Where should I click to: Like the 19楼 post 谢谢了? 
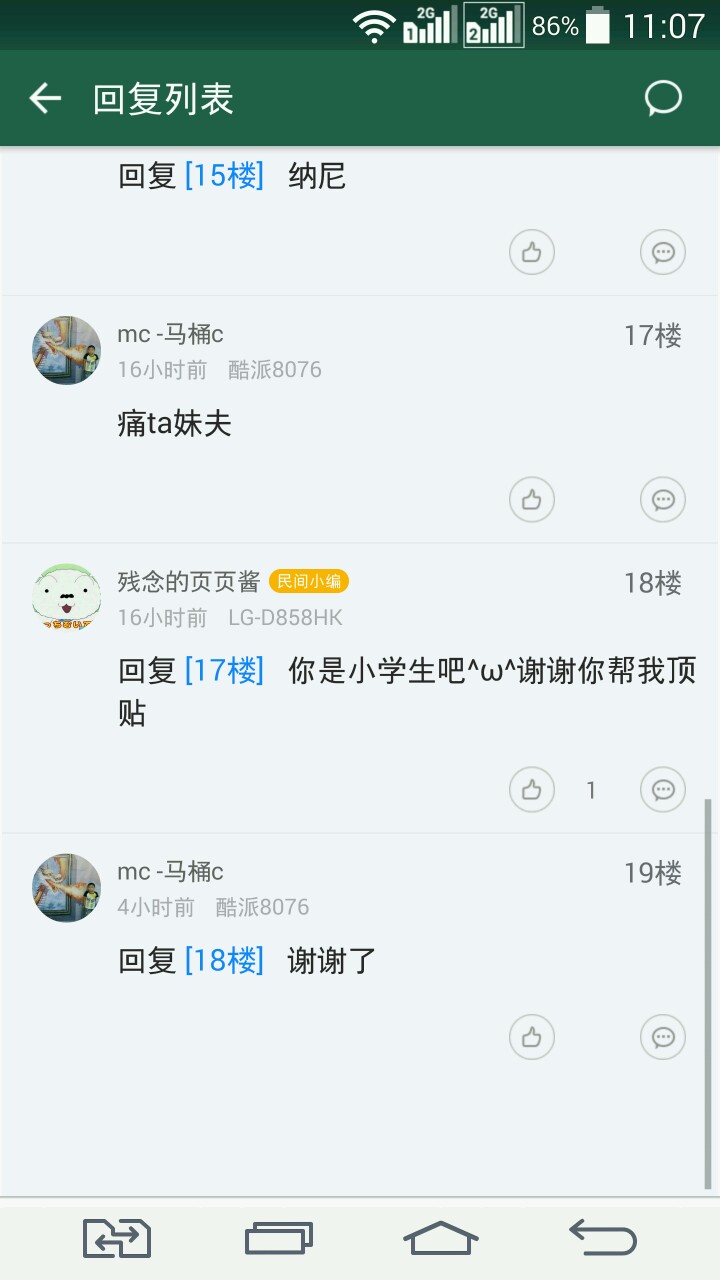tap(531, 1037)
